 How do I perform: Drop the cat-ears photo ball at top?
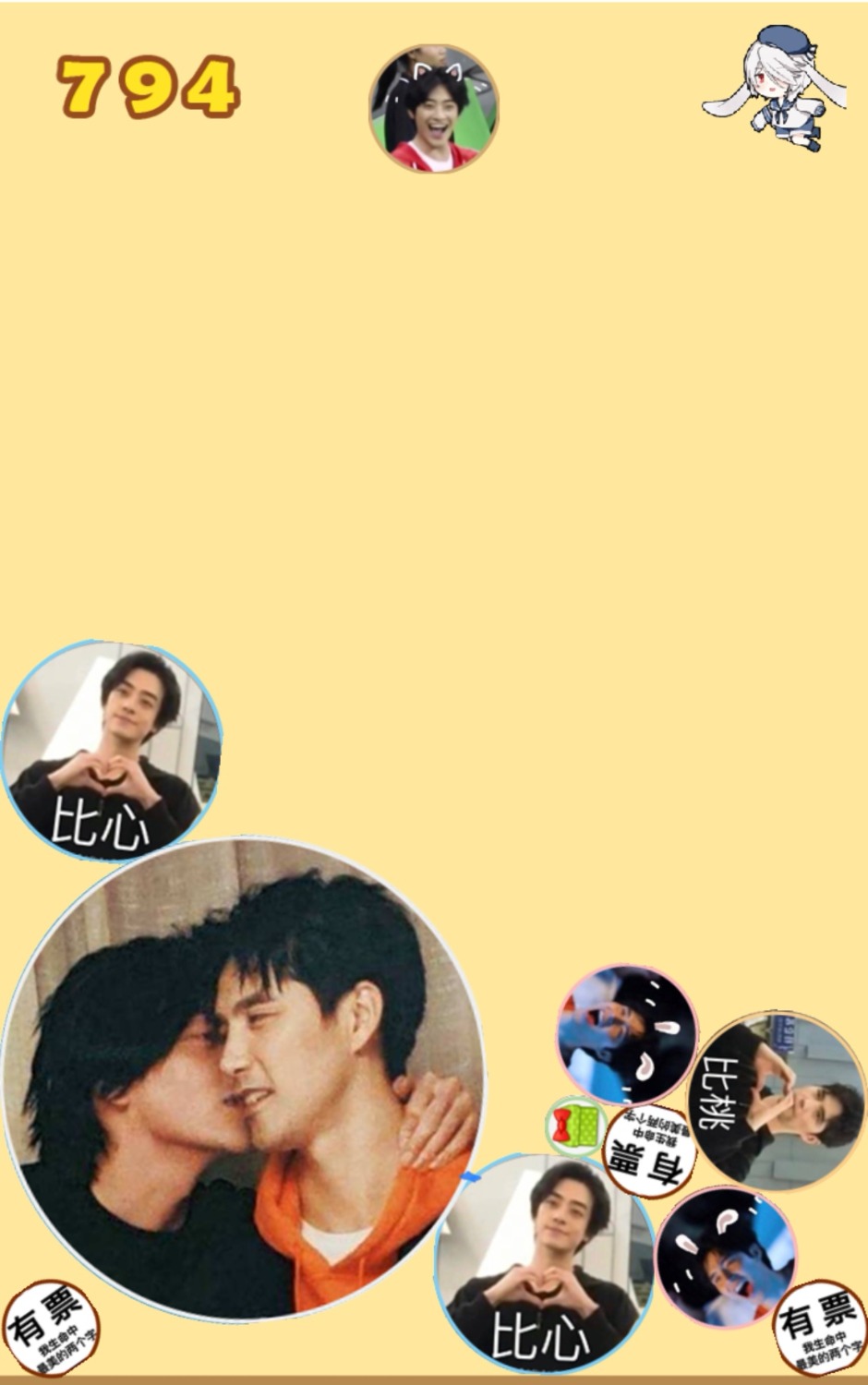pyautogui.click(x=433, y=108)
